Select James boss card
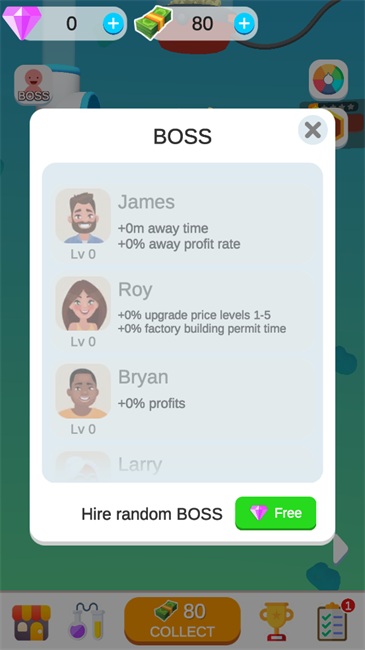The image size is (365, 650). [x=182, y=224]
